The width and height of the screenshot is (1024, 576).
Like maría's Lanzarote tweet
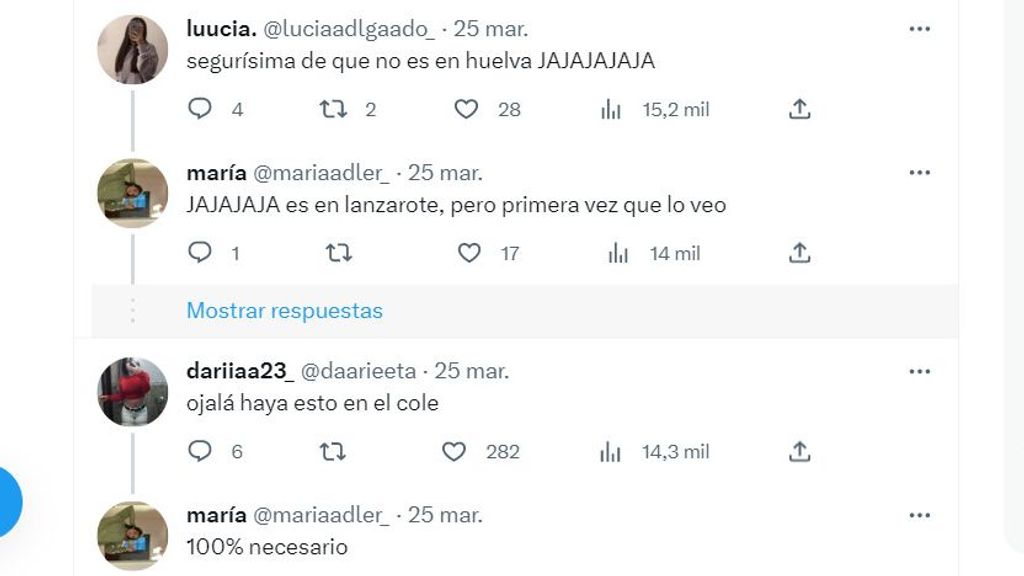coord(469,253)
